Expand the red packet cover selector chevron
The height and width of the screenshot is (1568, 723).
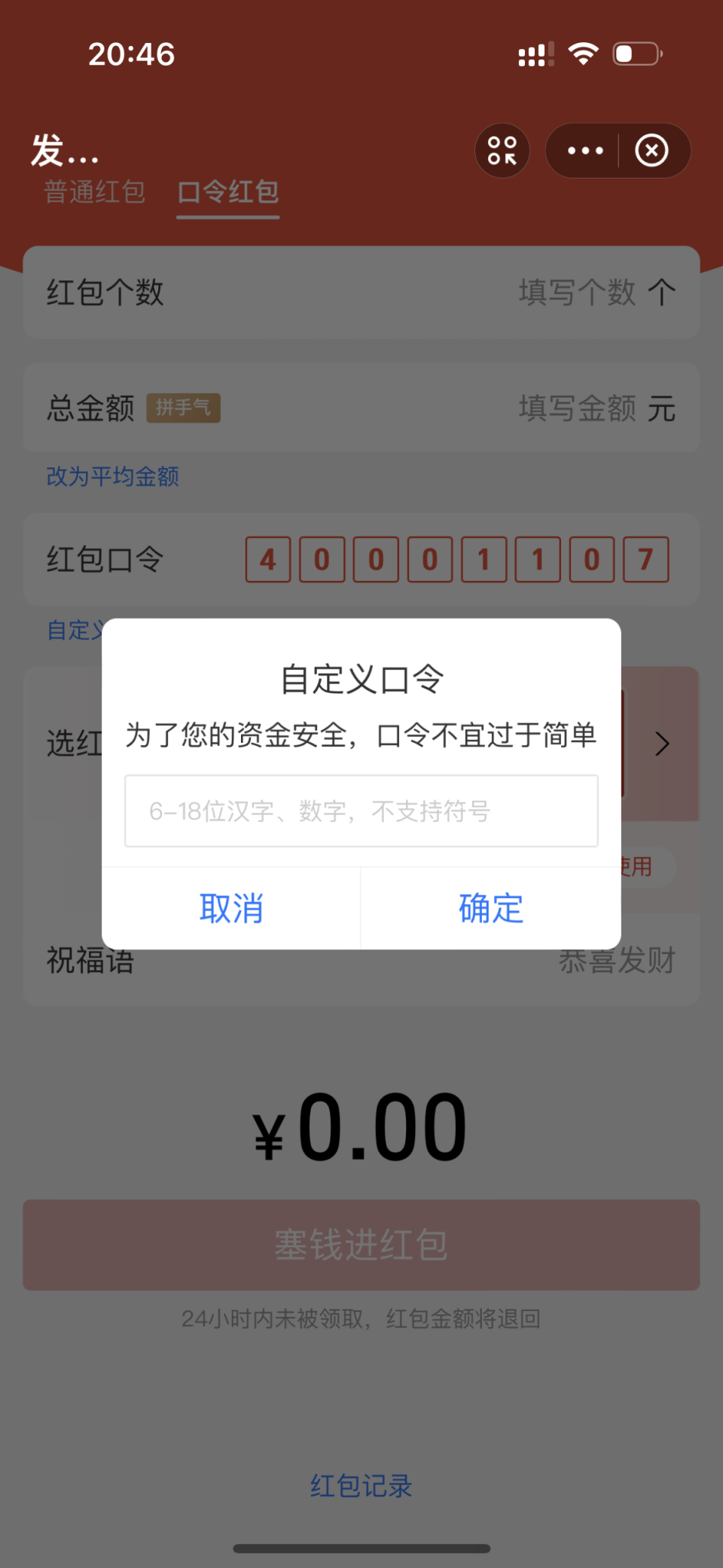pos(662,744)
